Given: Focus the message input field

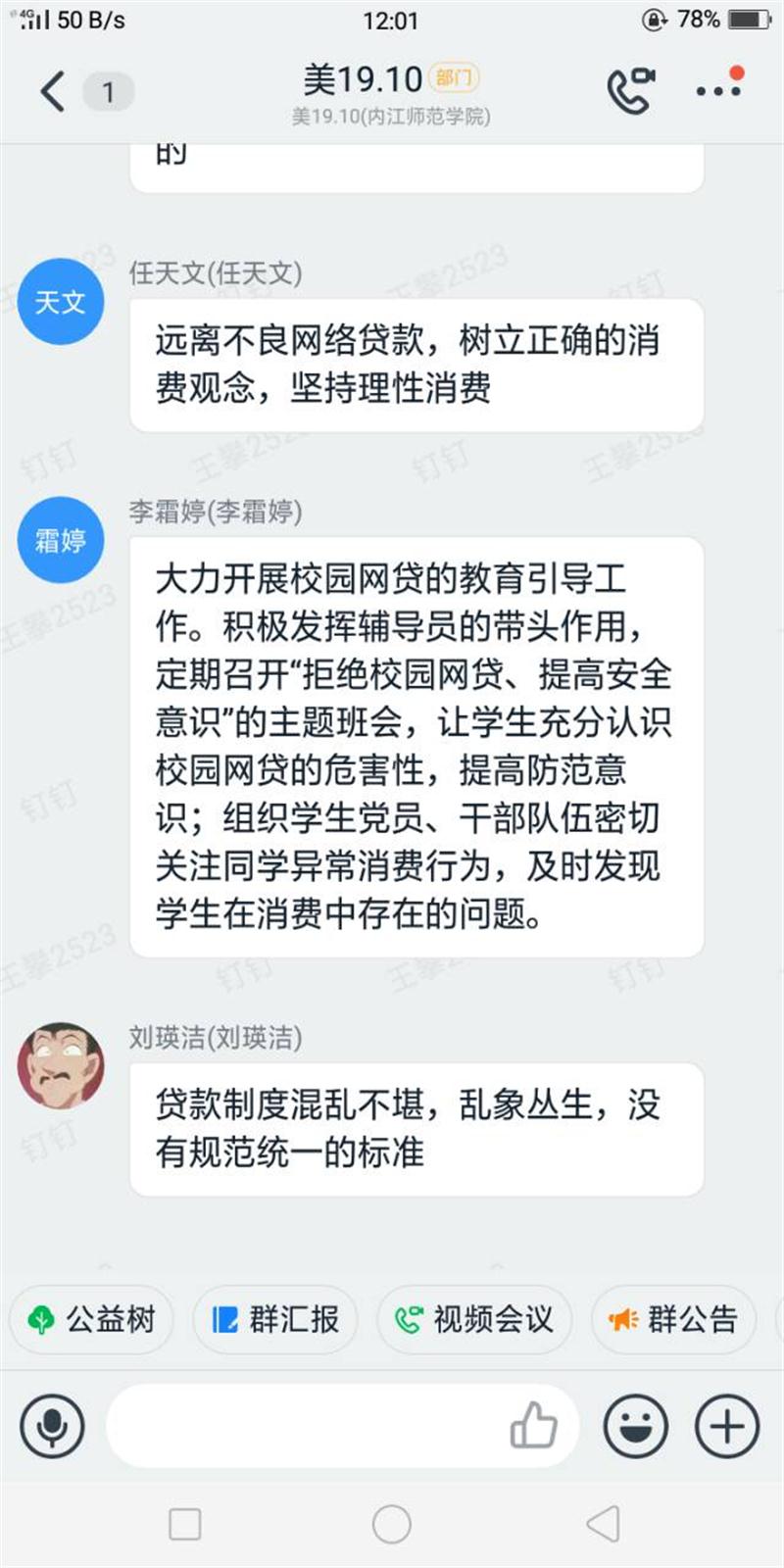Looking at the screenshot, I should pos(304,1426).
